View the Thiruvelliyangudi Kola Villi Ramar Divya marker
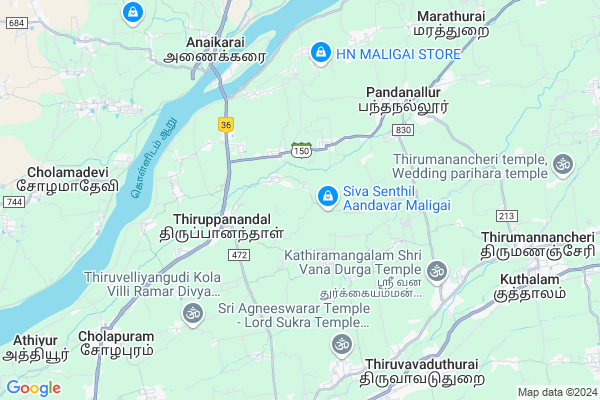Viewport: 600px width, 400px height. (x=192, y=315)
